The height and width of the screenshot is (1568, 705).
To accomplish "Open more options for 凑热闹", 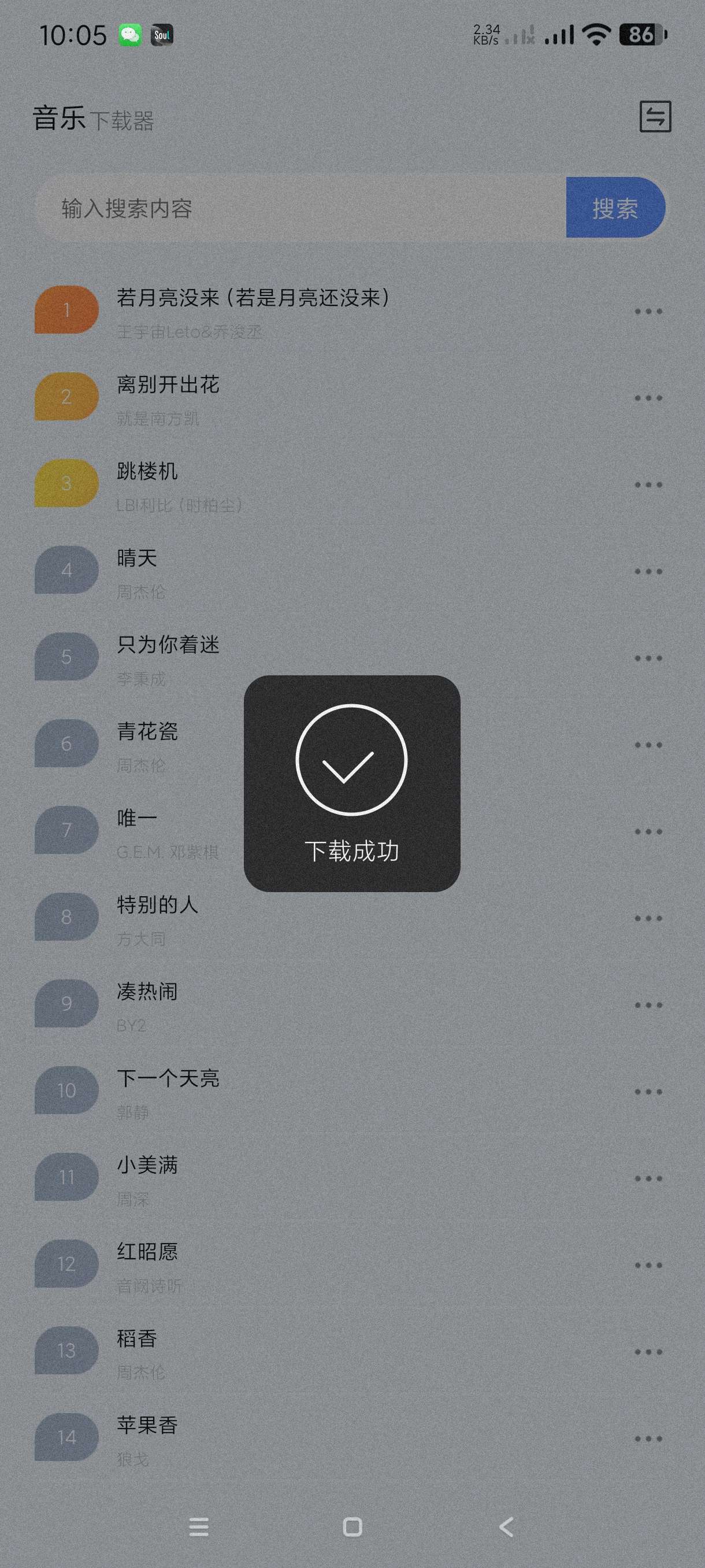I will coord(648,1005).
